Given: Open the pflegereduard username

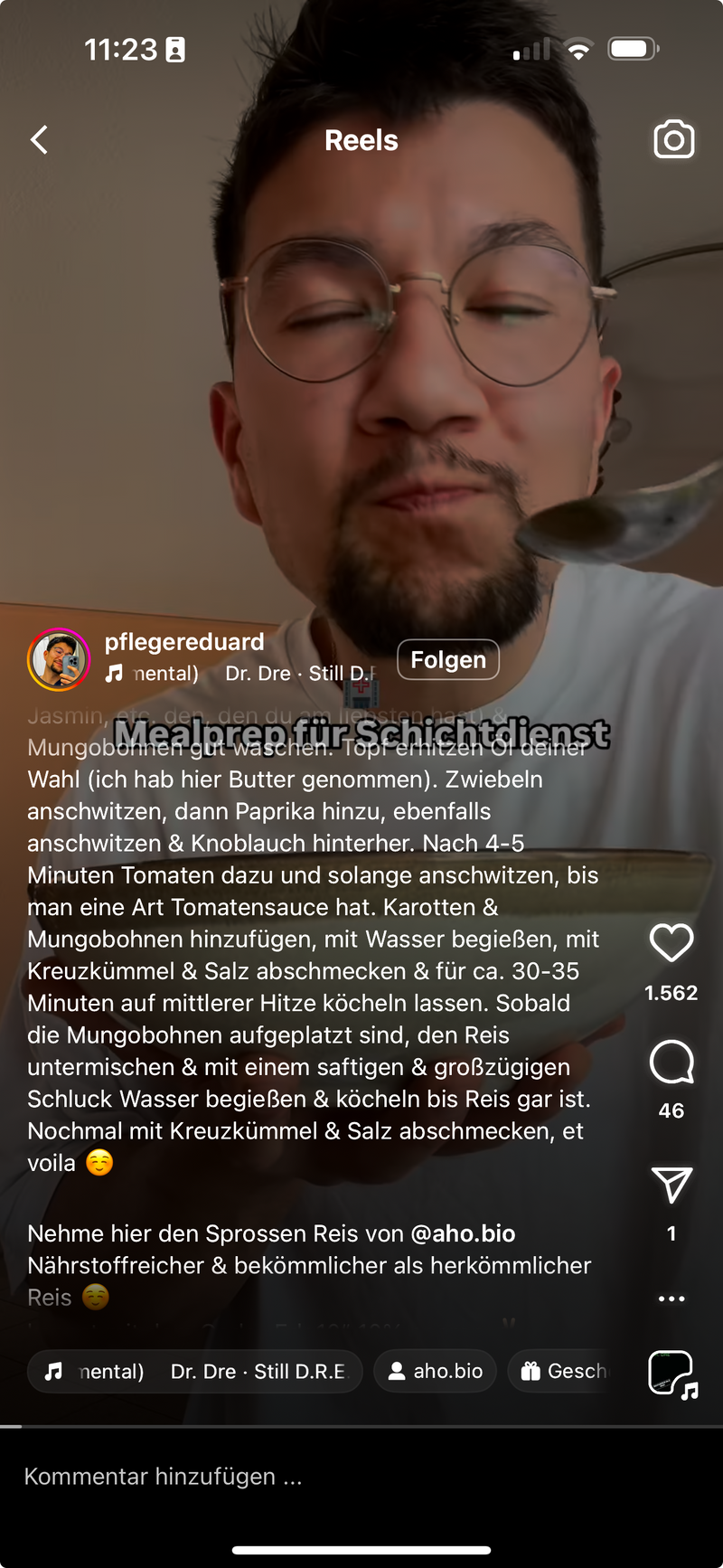Looking at the screenshot, I should pyautogui.click(x=184, y=642).
